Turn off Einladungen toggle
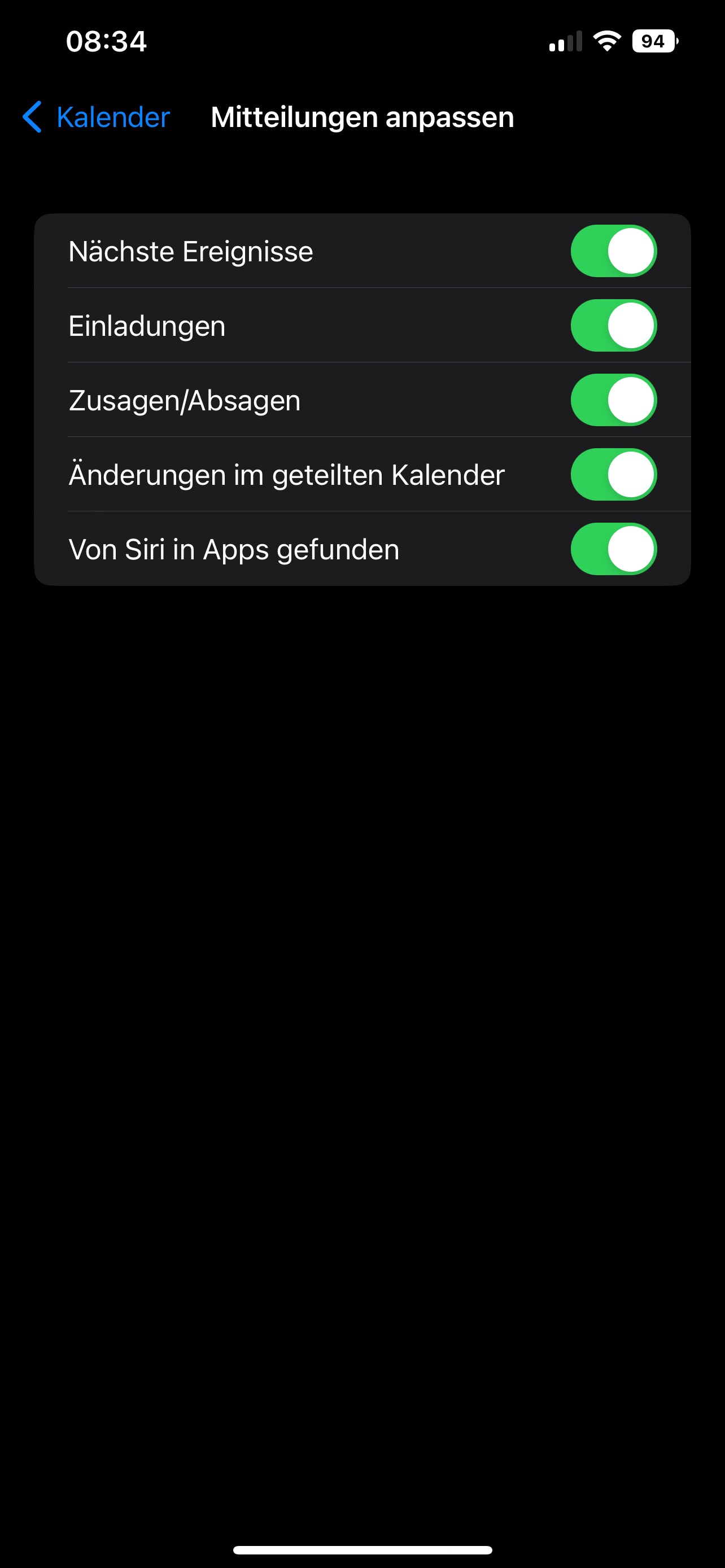Viewport: 725px width, 1568px height. tap(613, 326)
